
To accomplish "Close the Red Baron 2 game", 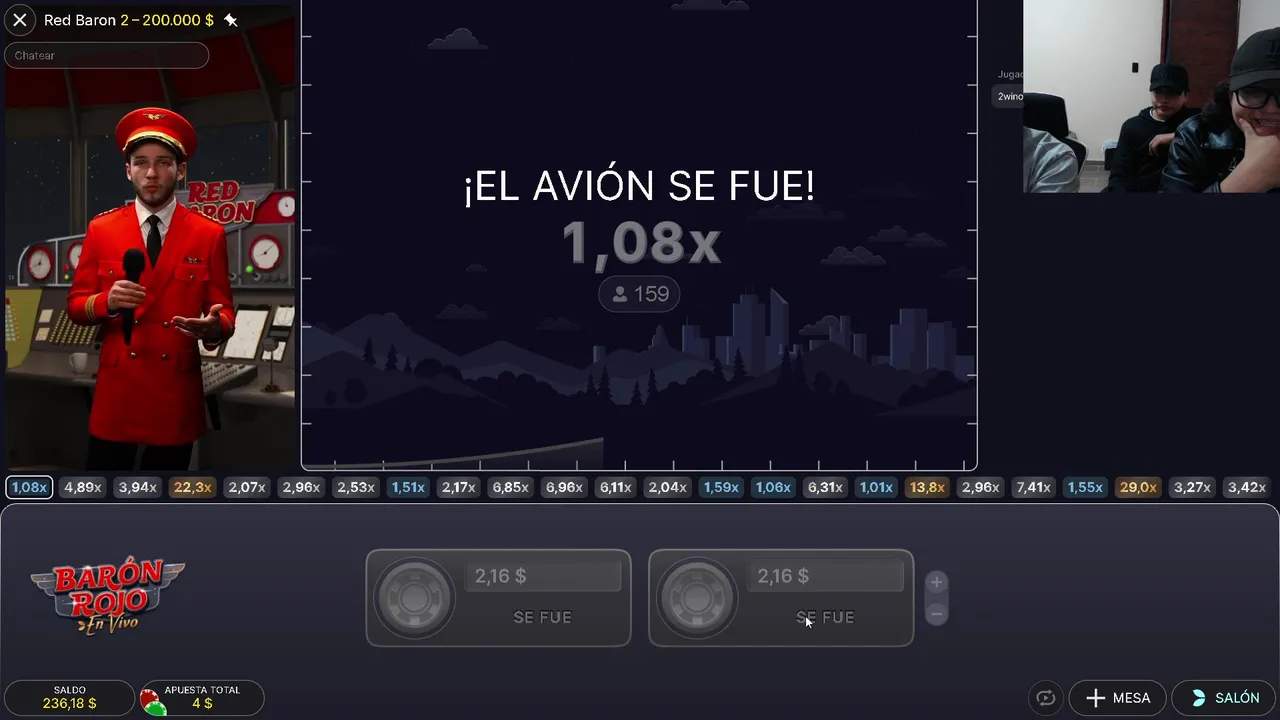I will 20,20.
